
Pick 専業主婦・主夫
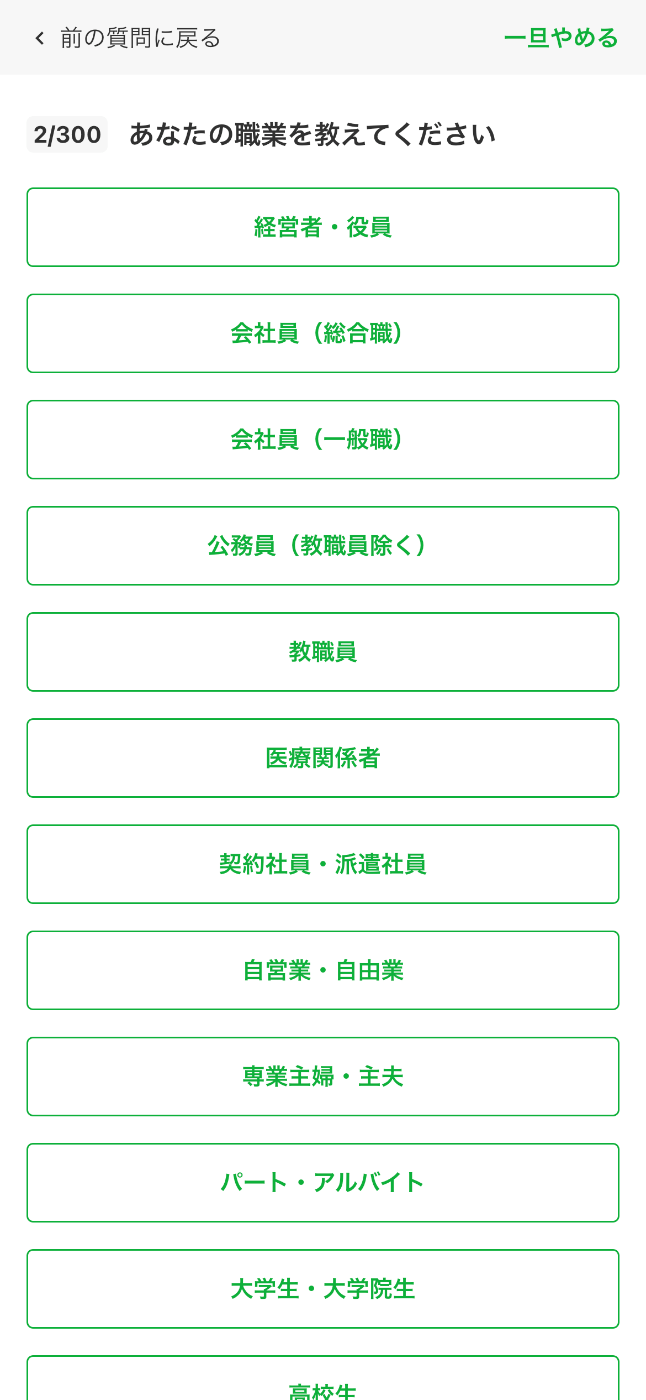pos(323,1075)
